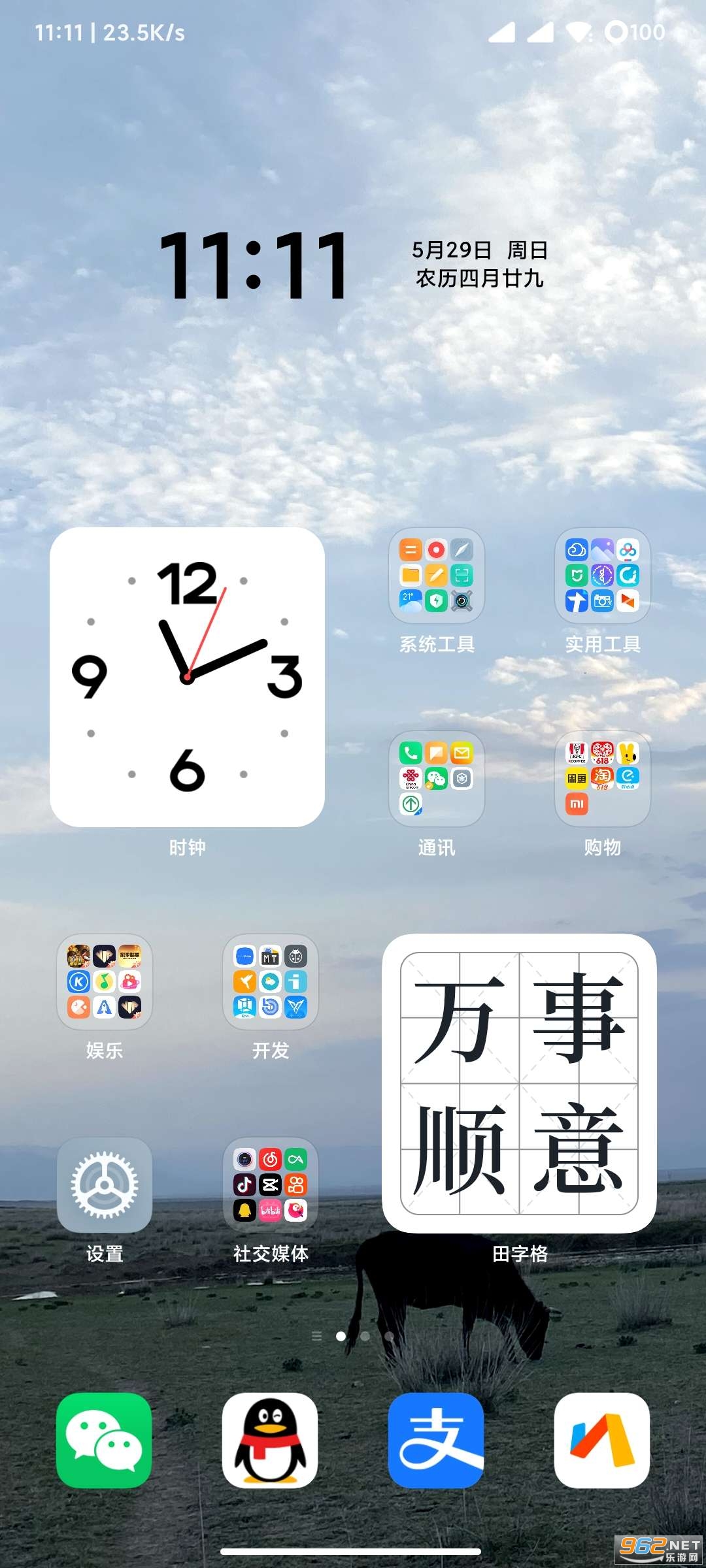The width and height of the screenshot is (706, 1568).
Task: Open Alipay from the dock
Action: pos(436,1441)
